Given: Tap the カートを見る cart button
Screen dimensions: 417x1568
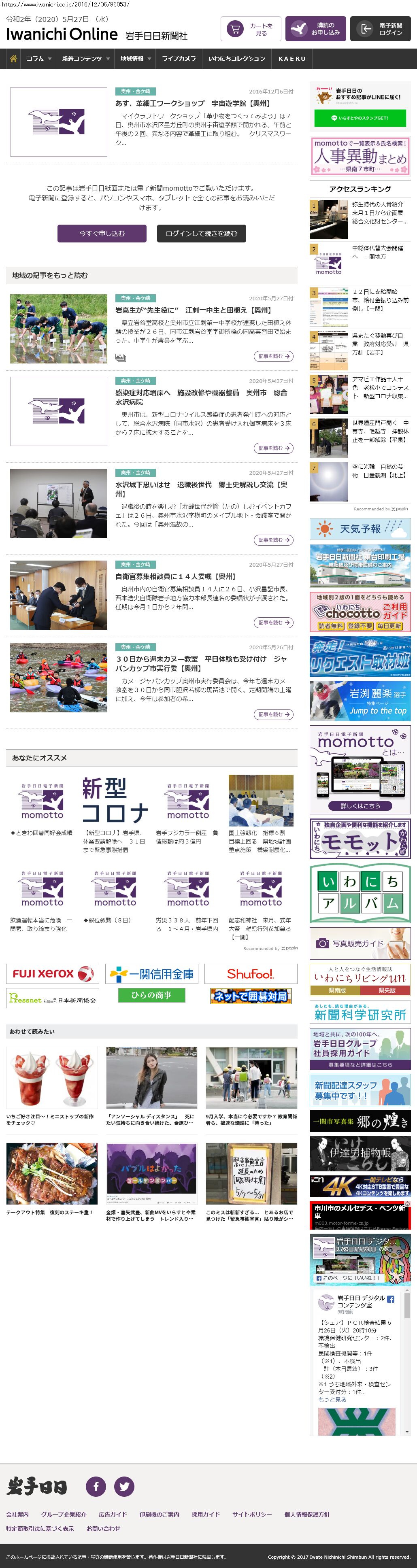Looking at the screenshot, I should click(250, 29).
